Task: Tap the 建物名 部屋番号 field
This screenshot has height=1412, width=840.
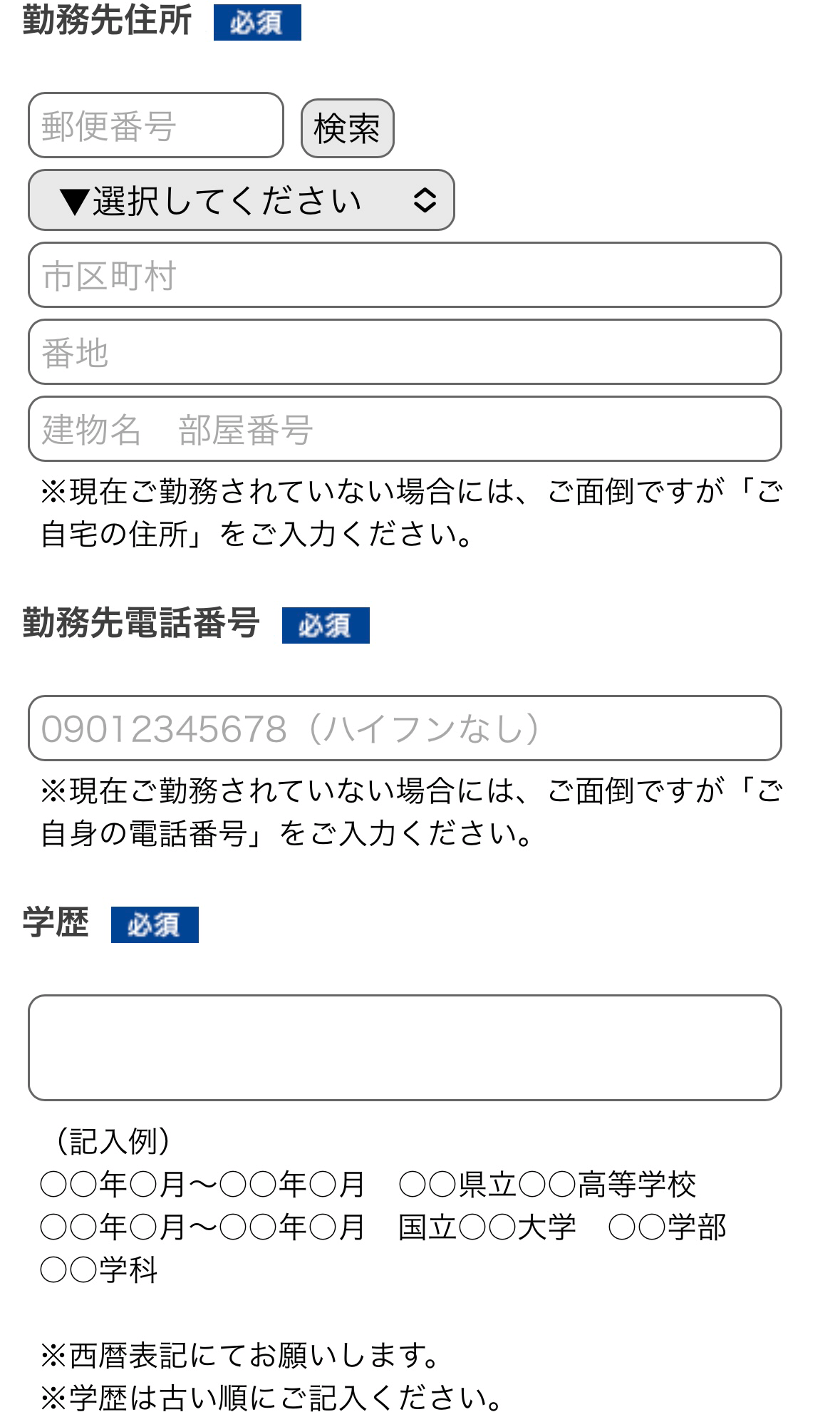Action: coord(405,429)
